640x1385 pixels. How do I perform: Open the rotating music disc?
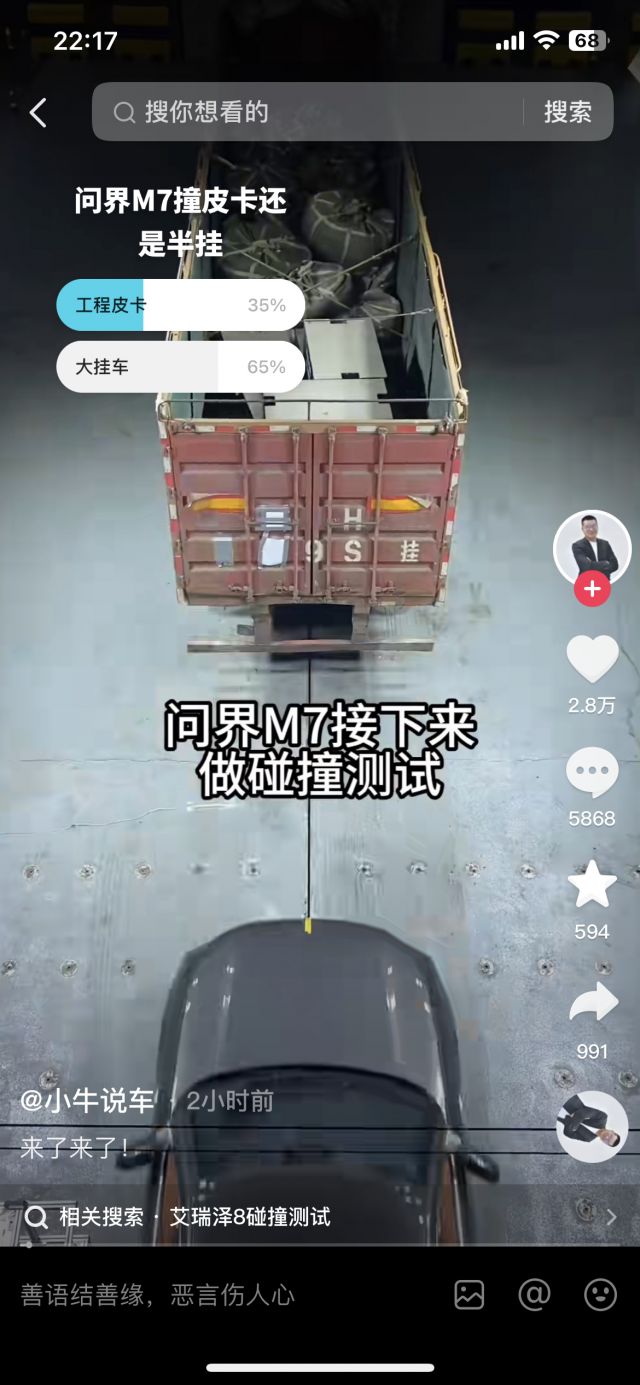pyautogui.click(x=592, y=1127)
